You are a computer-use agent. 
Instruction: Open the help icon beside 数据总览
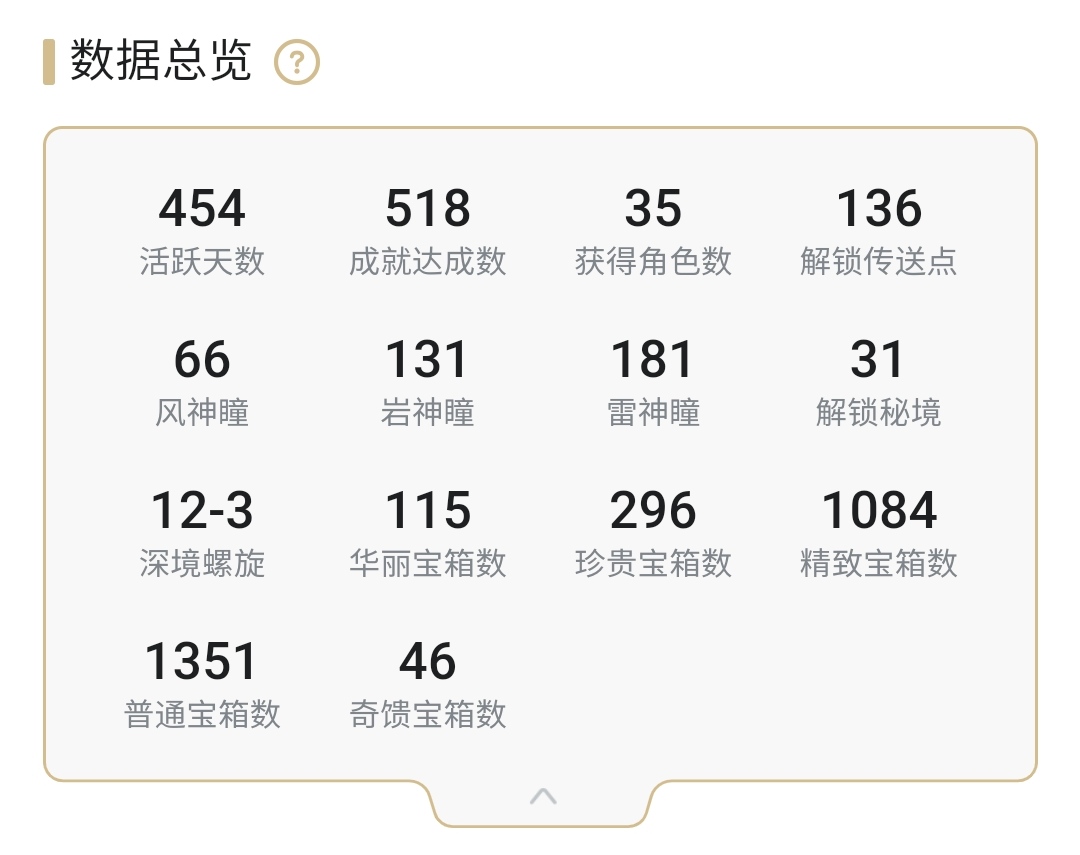296,63
